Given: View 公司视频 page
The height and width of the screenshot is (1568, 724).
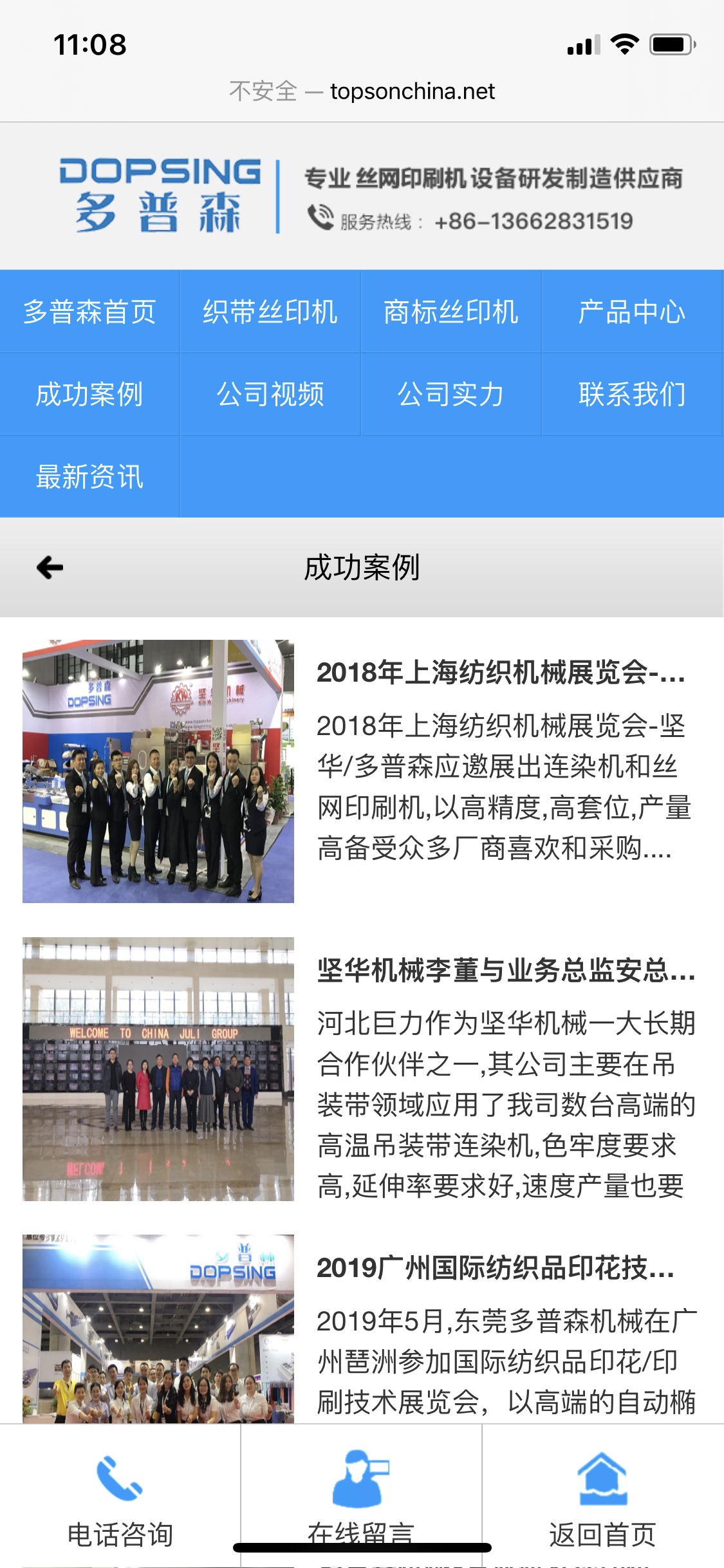Looking at the screenshot, I should [x=270, y=394].
